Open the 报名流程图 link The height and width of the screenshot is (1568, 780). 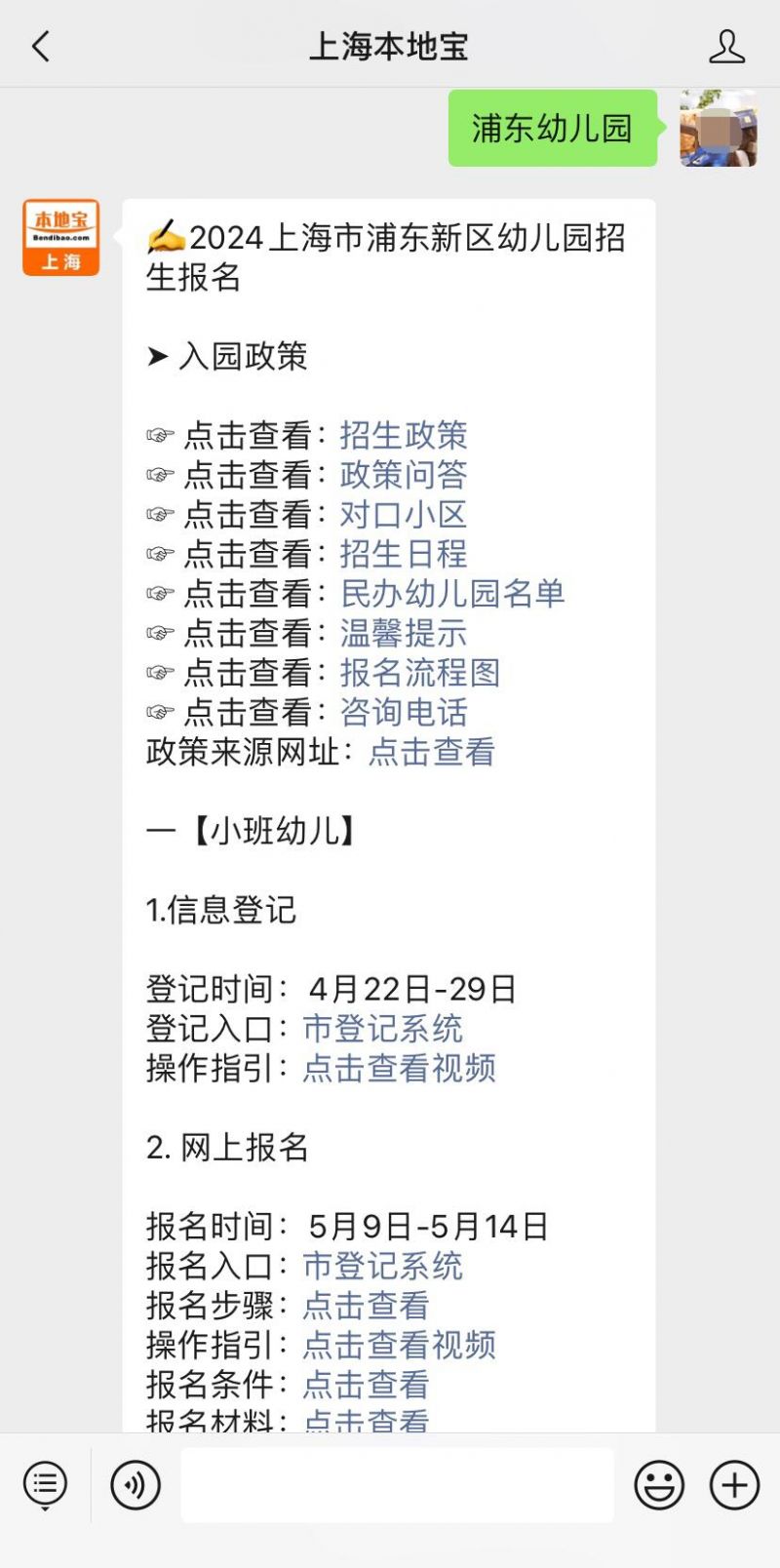click(x=420, y=672)
